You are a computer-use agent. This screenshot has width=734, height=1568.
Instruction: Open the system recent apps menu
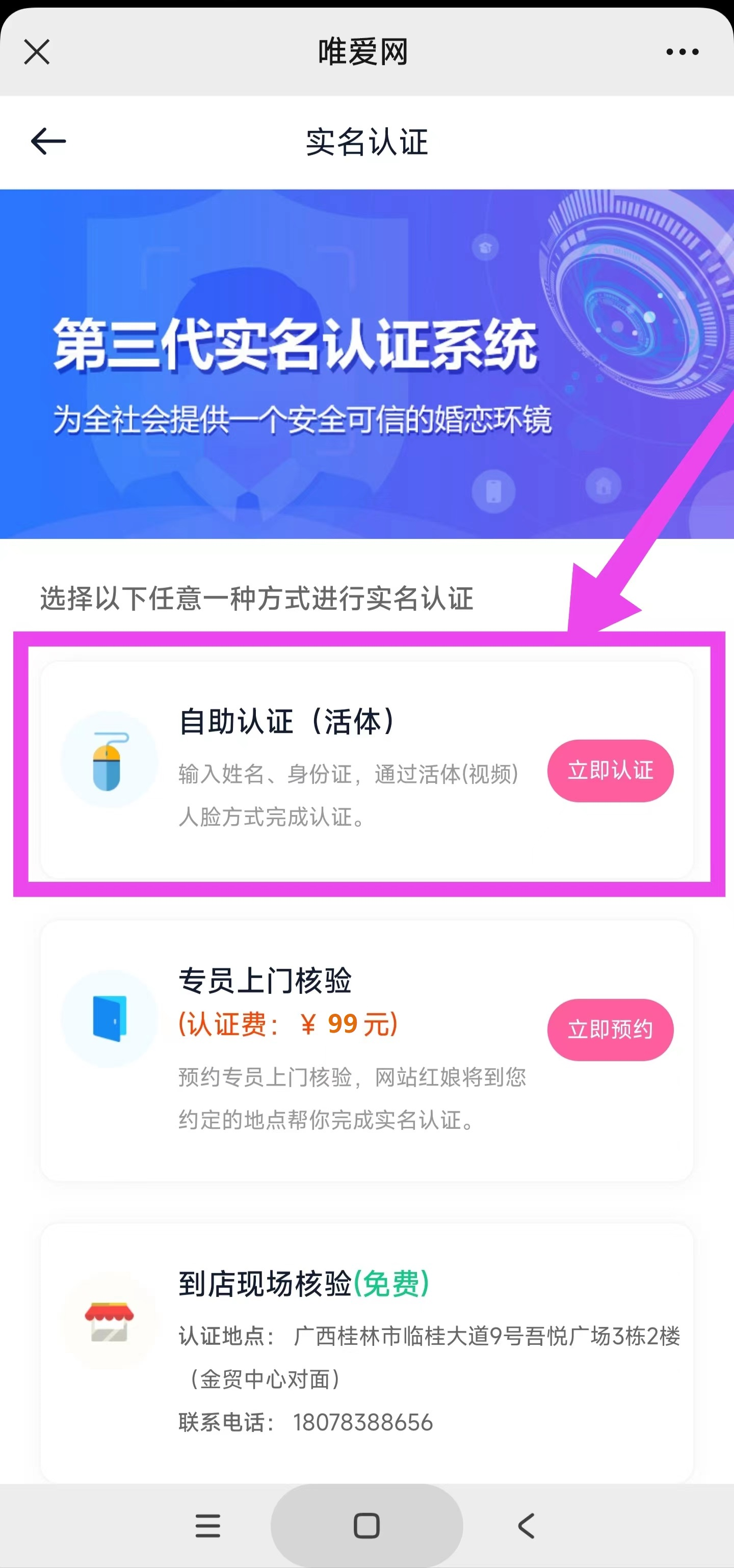[208, 1525]
